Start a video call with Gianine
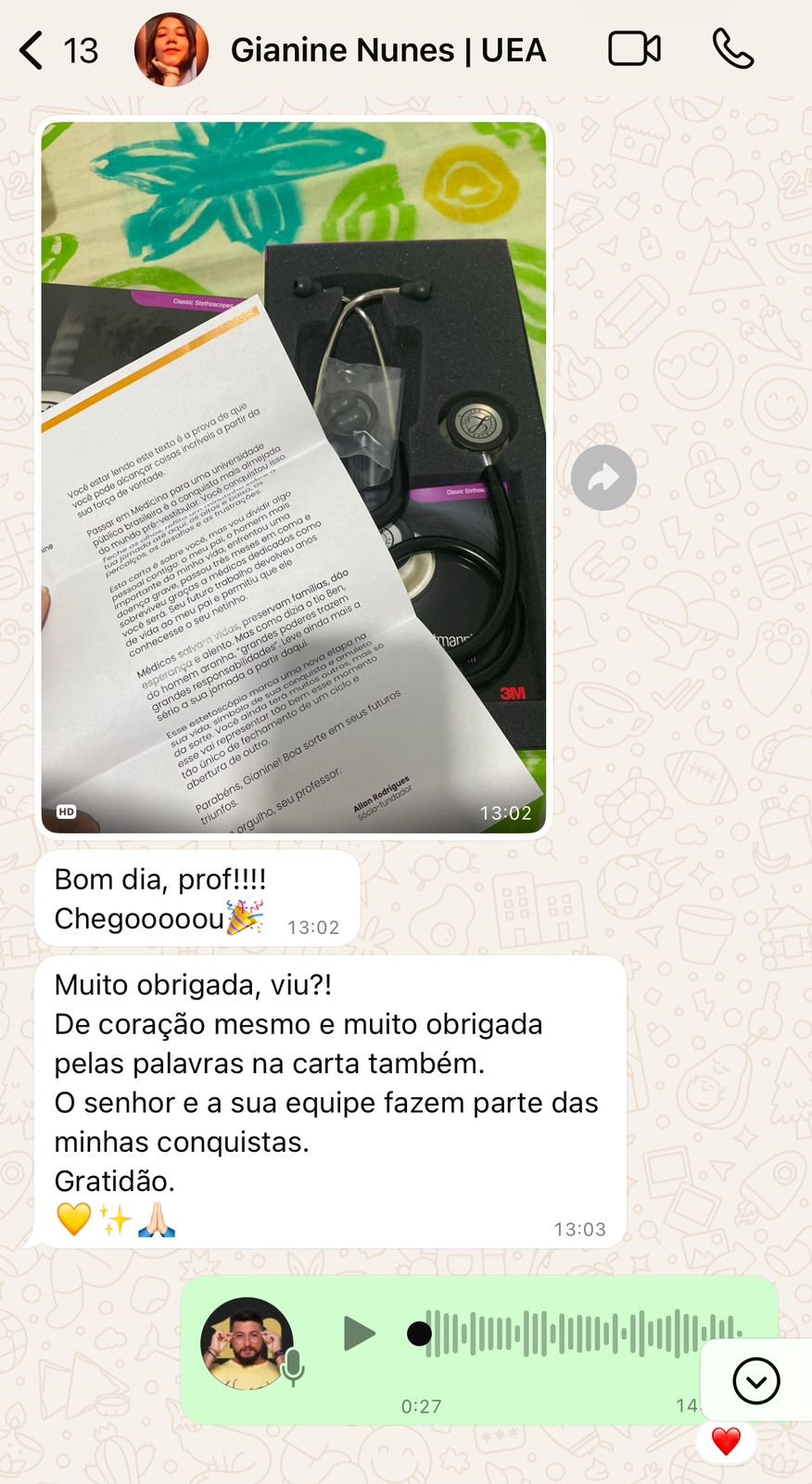Viewport: 812px width, 1484px height. point(634,49)
